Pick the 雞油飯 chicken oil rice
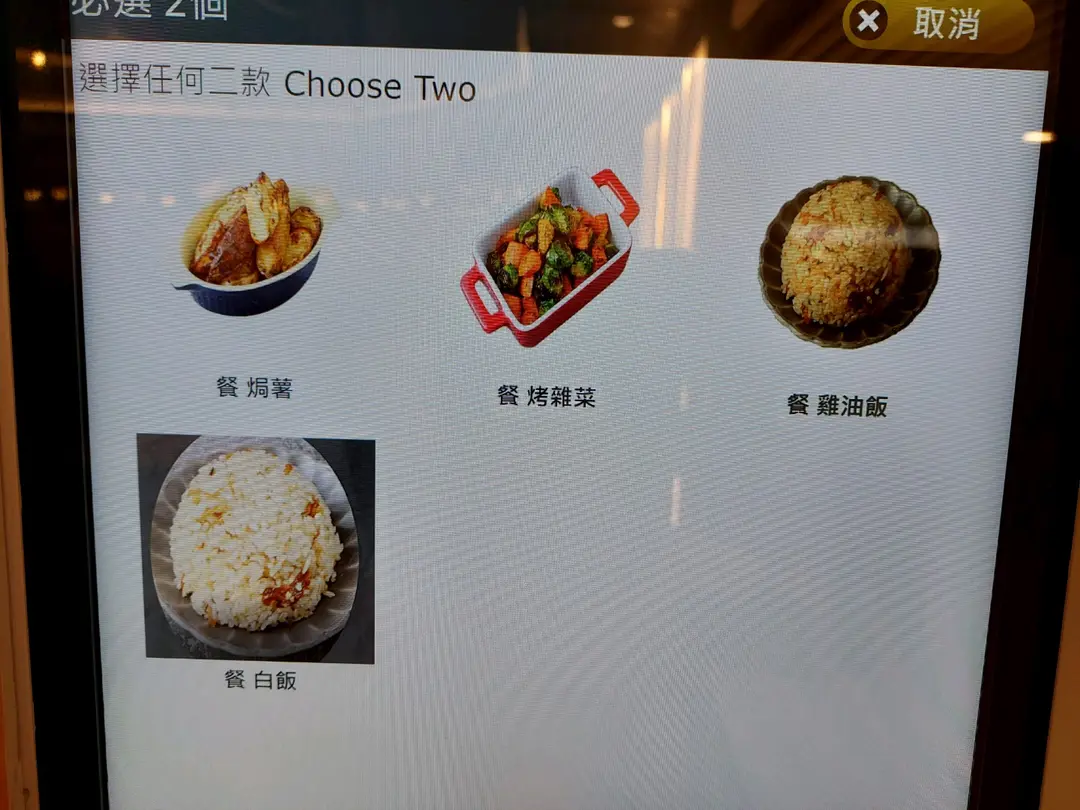 pyautogui.click(x=848, y=261)
